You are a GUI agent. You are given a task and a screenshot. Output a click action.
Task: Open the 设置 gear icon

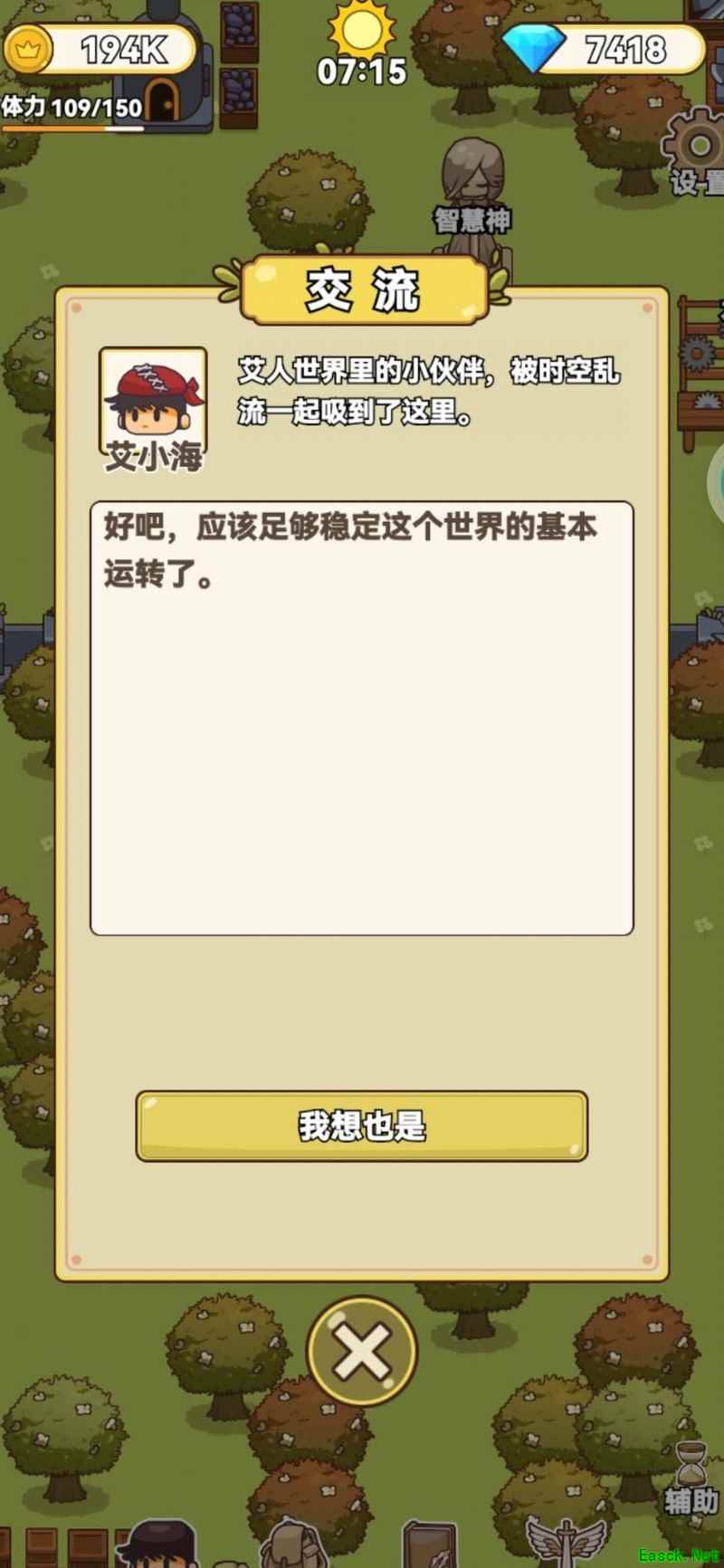click(698, 148)
